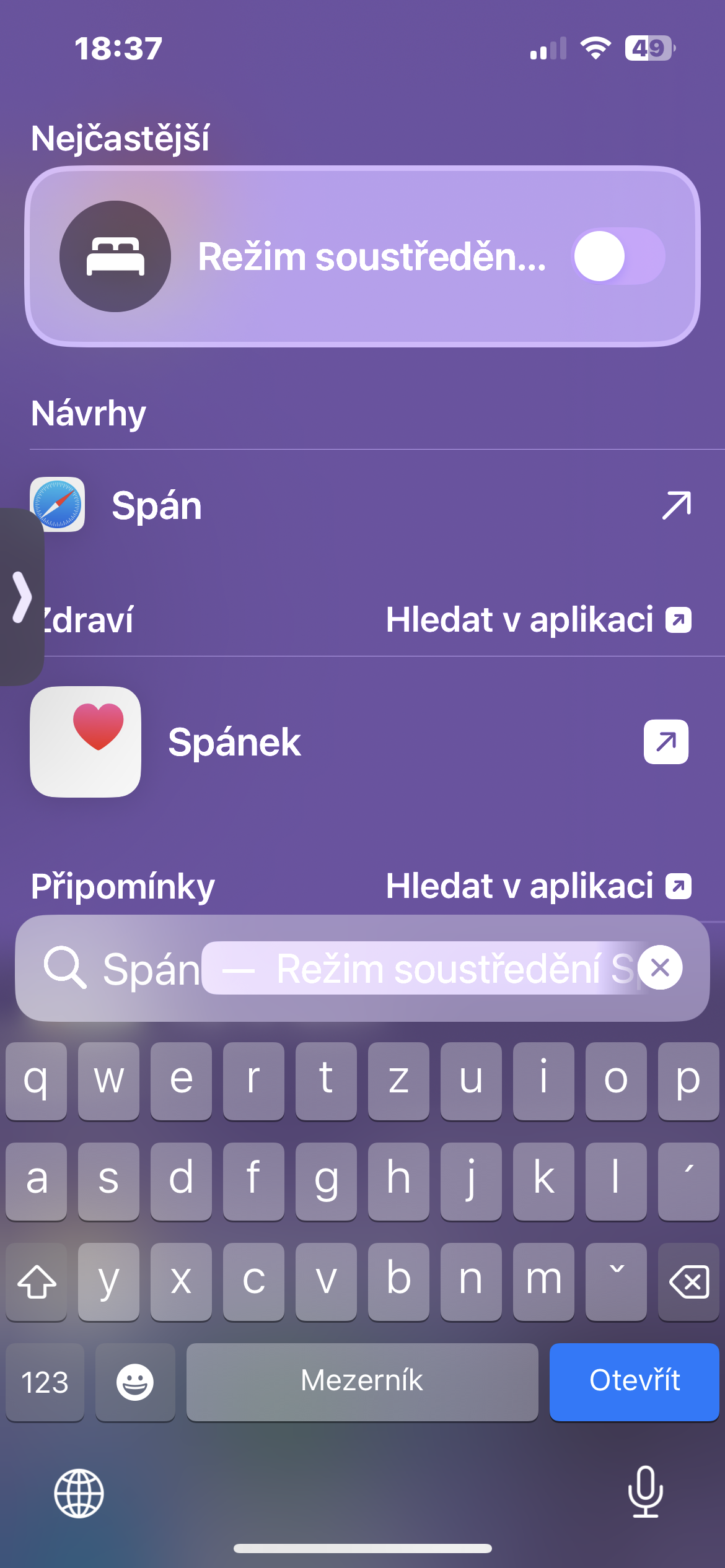The image size is (725, 1568).
Task: Tap the shift key
Action: coord(37,1282)
